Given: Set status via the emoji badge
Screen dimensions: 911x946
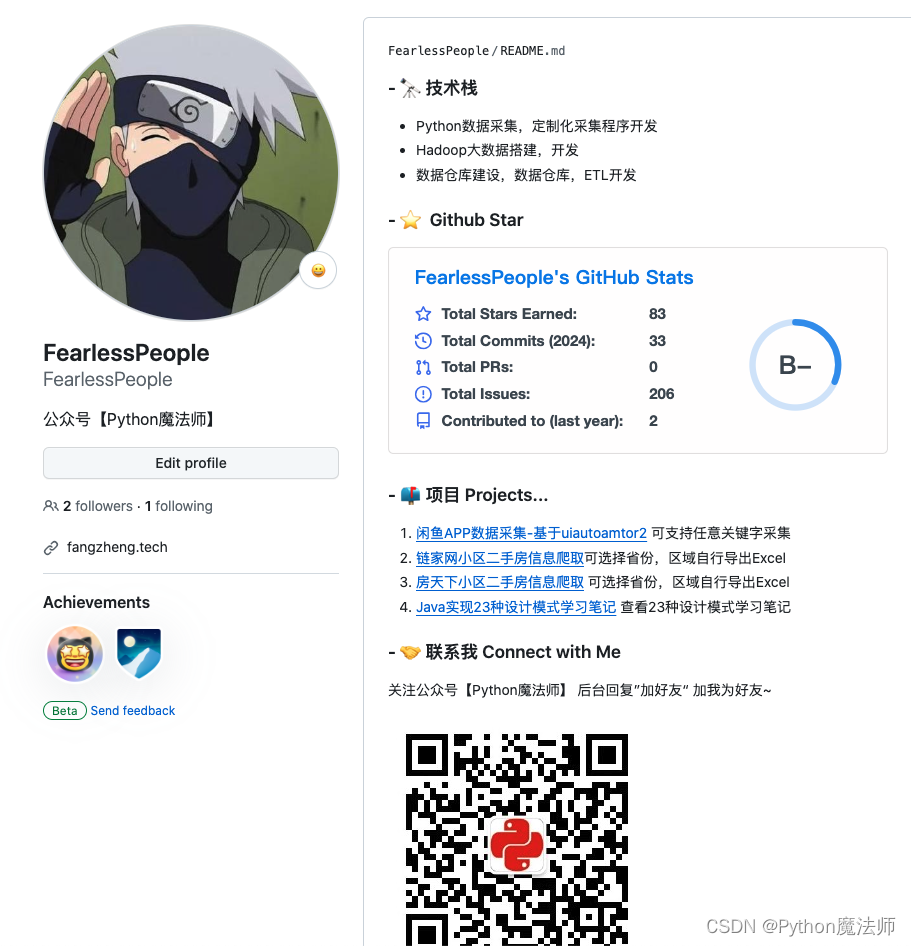Looking at the screenshot, I should 318,270.
